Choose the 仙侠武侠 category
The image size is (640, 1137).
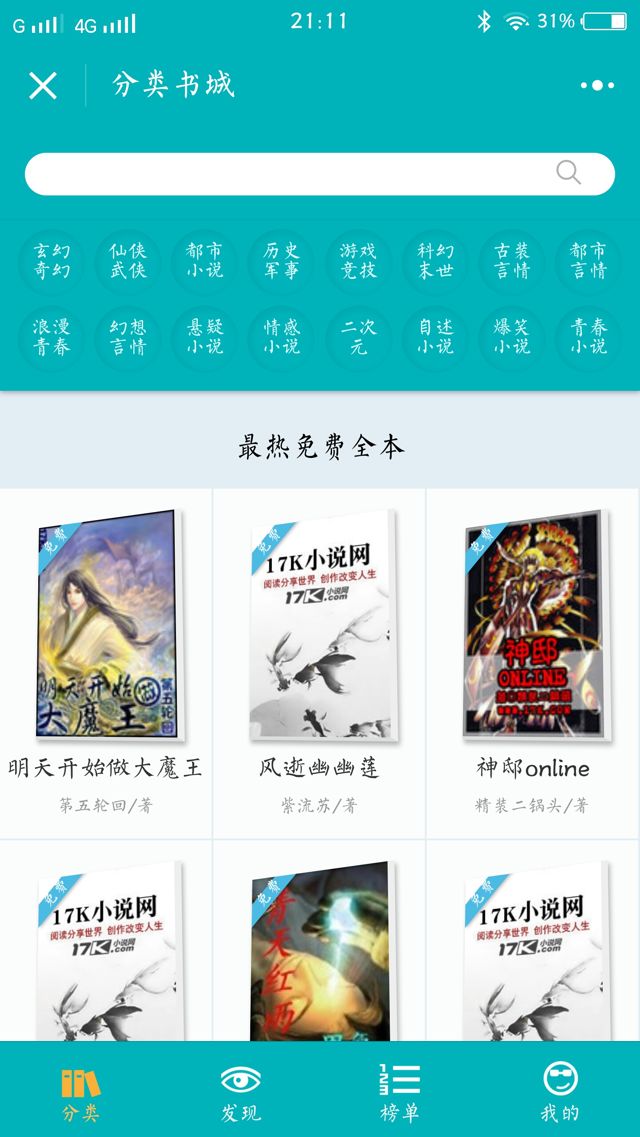coord(128,261)
